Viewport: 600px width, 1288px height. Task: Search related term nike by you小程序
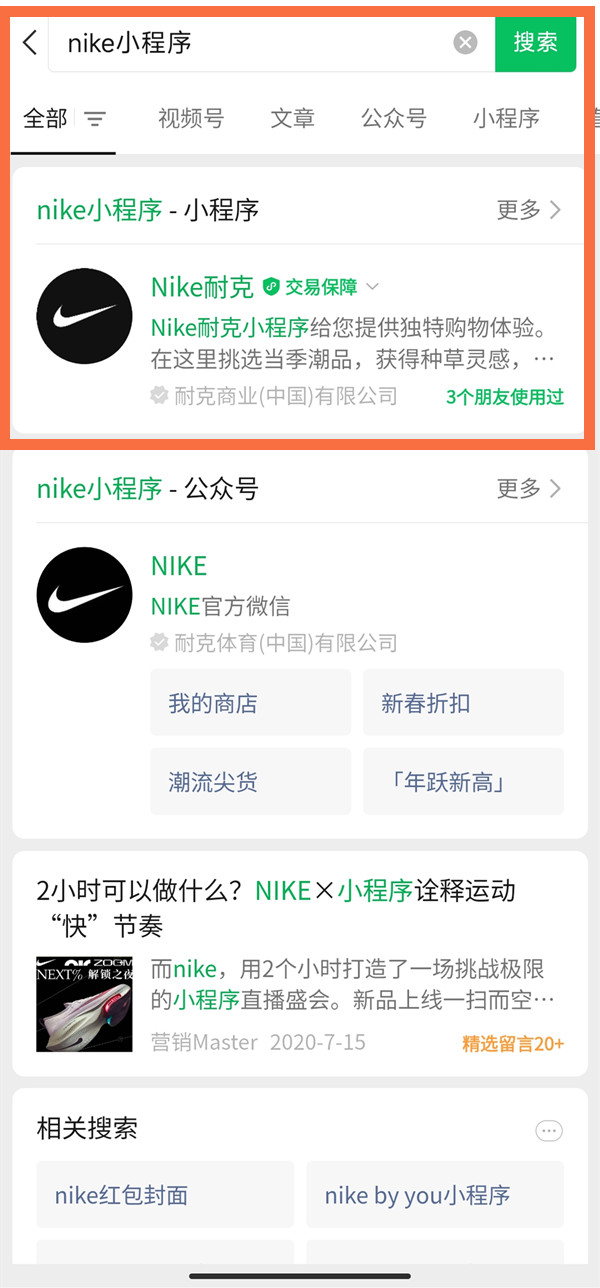(435, 1195)
